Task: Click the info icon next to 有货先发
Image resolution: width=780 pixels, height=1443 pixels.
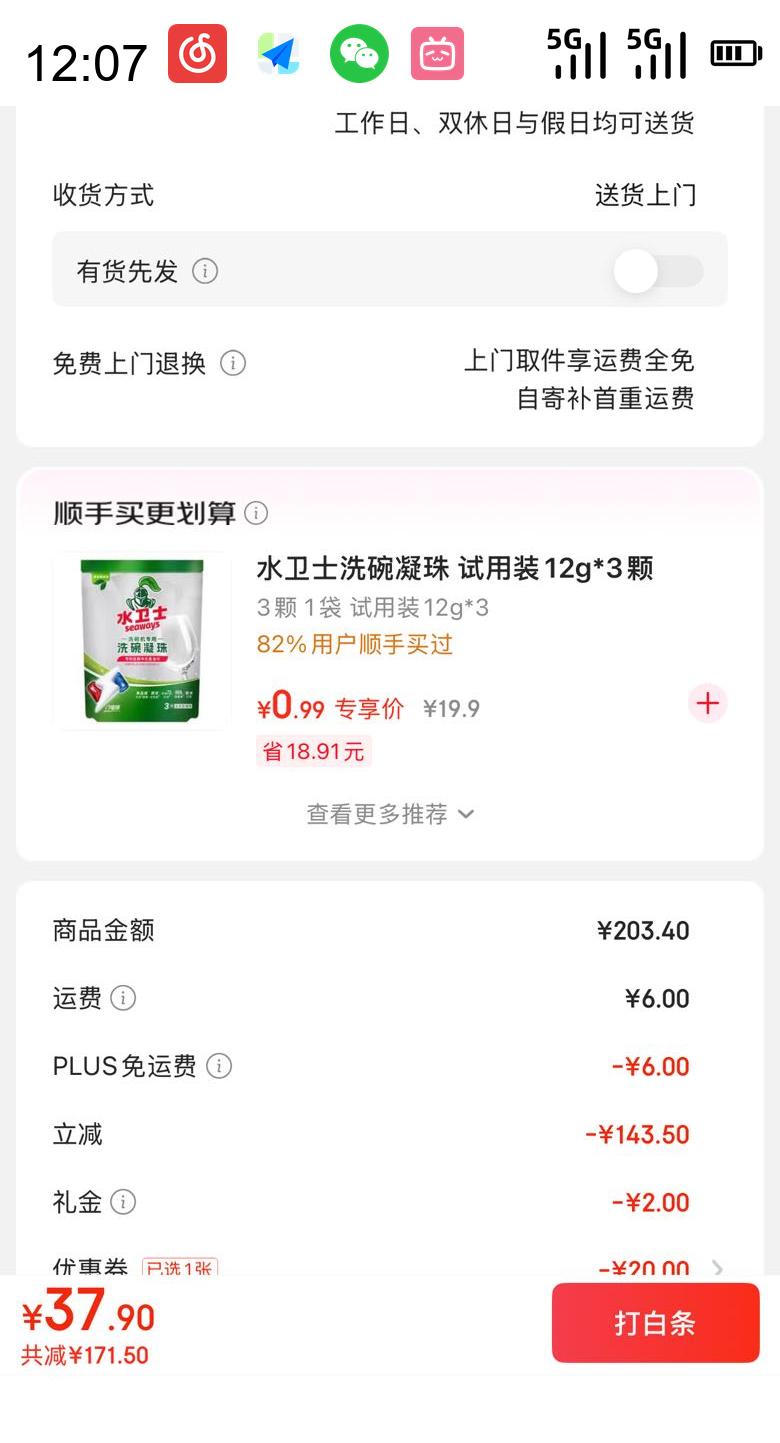Action: tap(204, 271)
